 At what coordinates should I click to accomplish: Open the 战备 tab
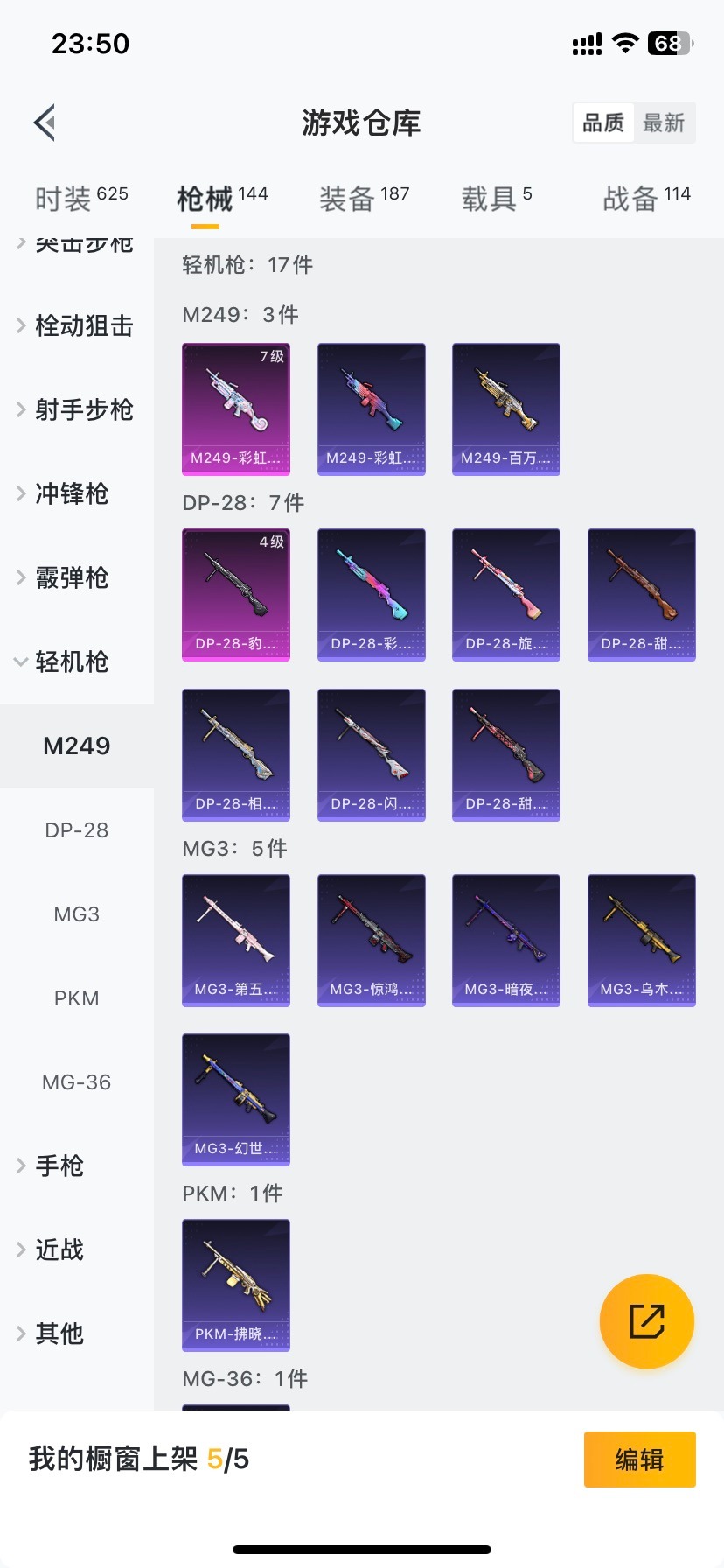(x=646, y=199)
